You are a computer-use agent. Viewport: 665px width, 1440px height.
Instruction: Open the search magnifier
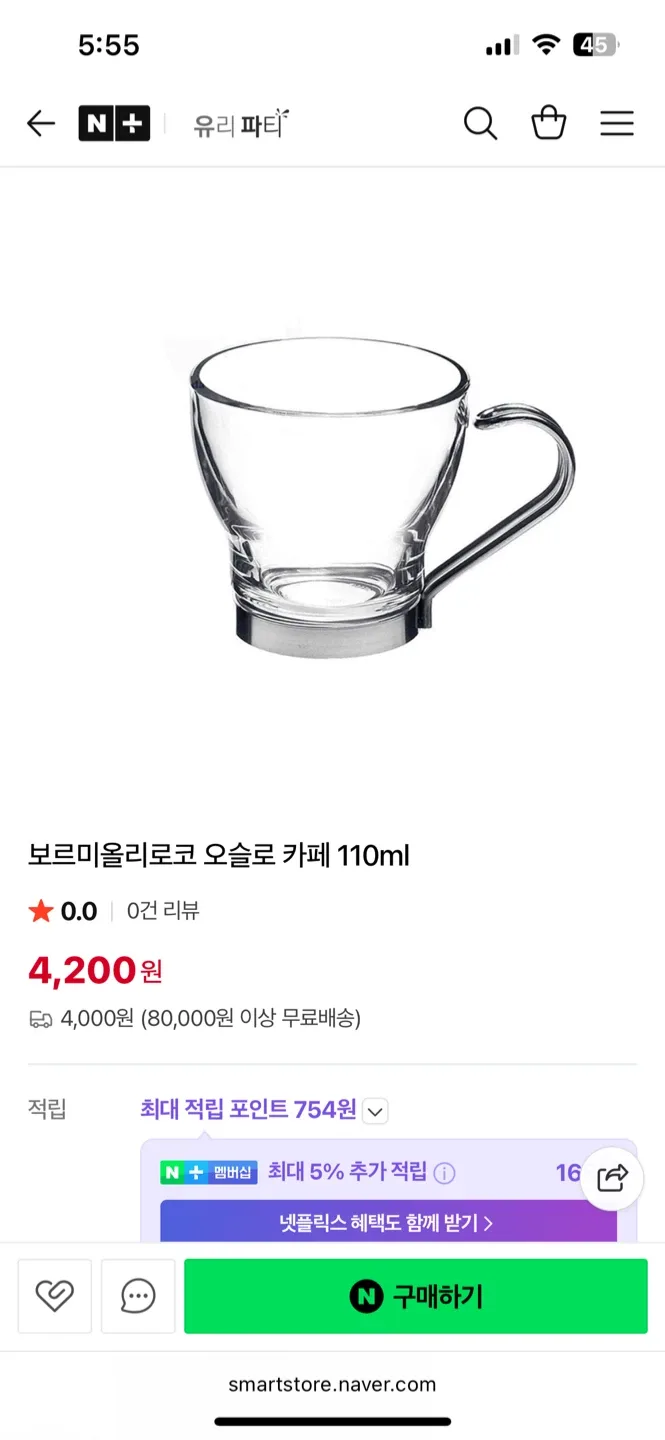480,124
